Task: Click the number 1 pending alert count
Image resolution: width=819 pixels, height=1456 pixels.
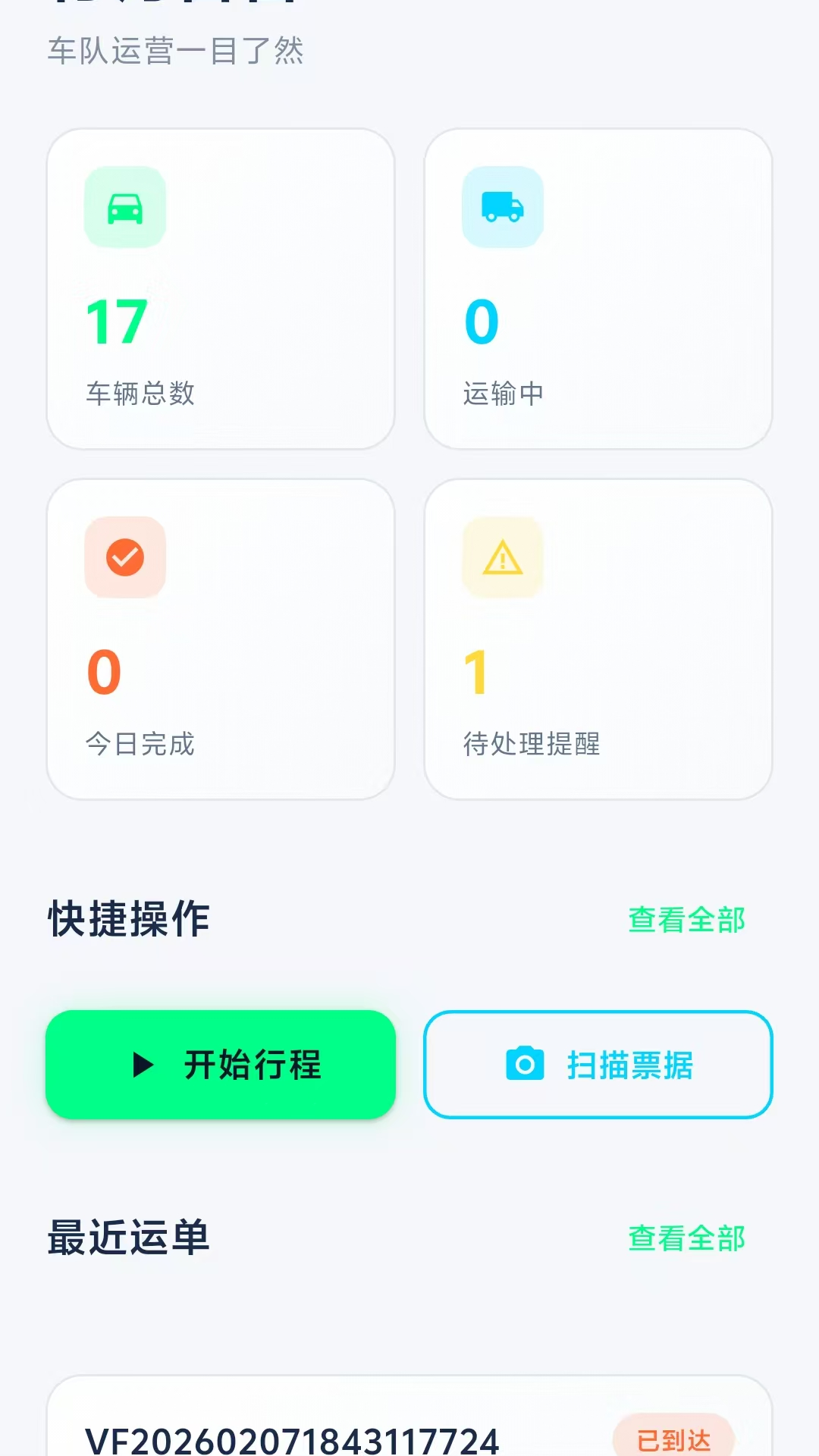Action: (475, 670)
